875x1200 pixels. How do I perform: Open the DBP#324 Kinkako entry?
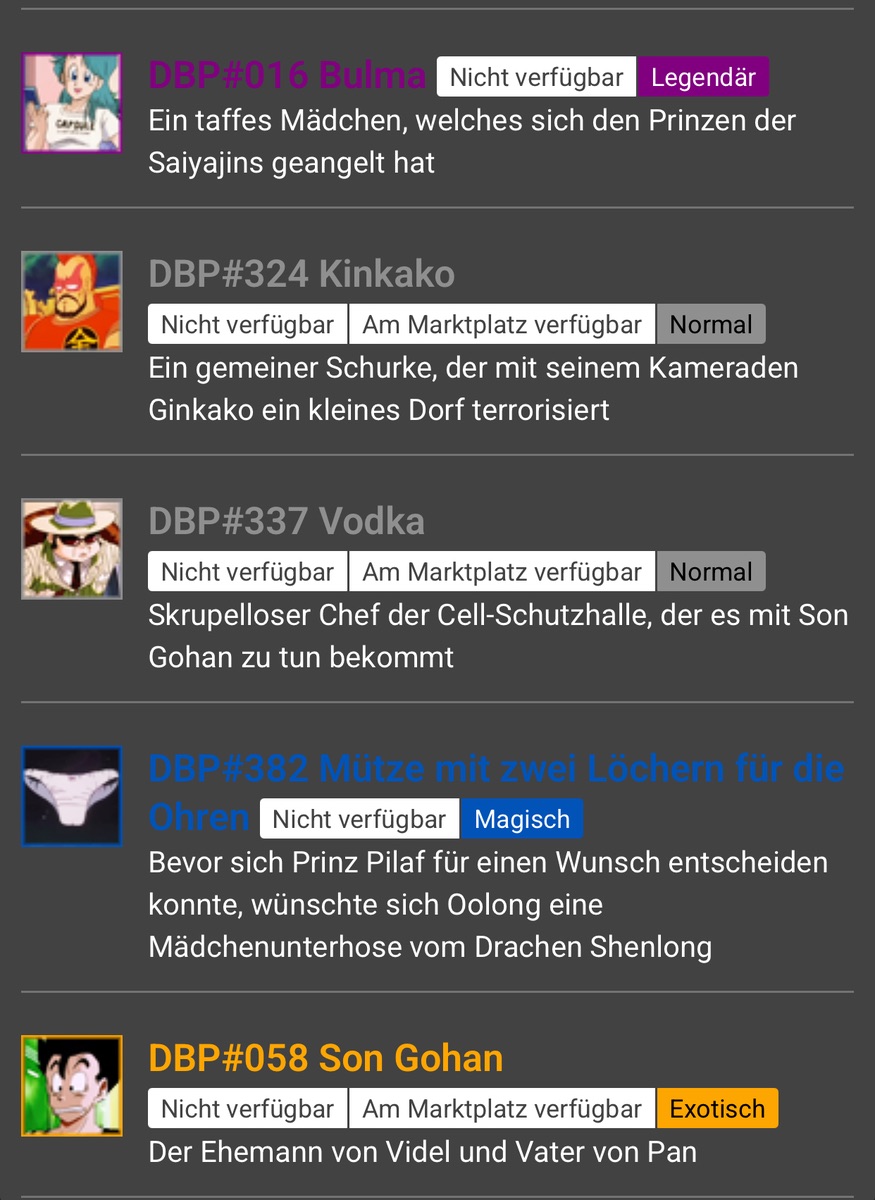pos(301,273)
